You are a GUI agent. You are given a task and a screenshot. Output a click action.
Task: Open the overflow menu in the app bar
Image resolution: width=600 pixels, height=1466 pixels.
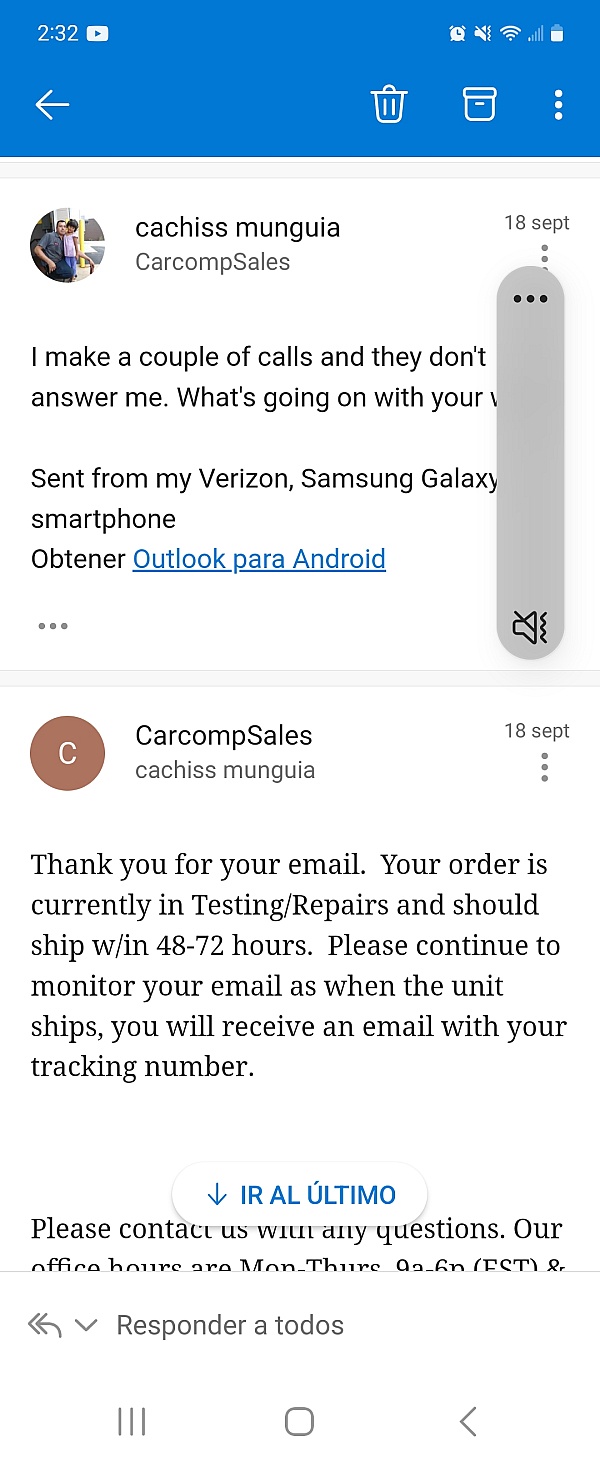click(x=558, y=104)
